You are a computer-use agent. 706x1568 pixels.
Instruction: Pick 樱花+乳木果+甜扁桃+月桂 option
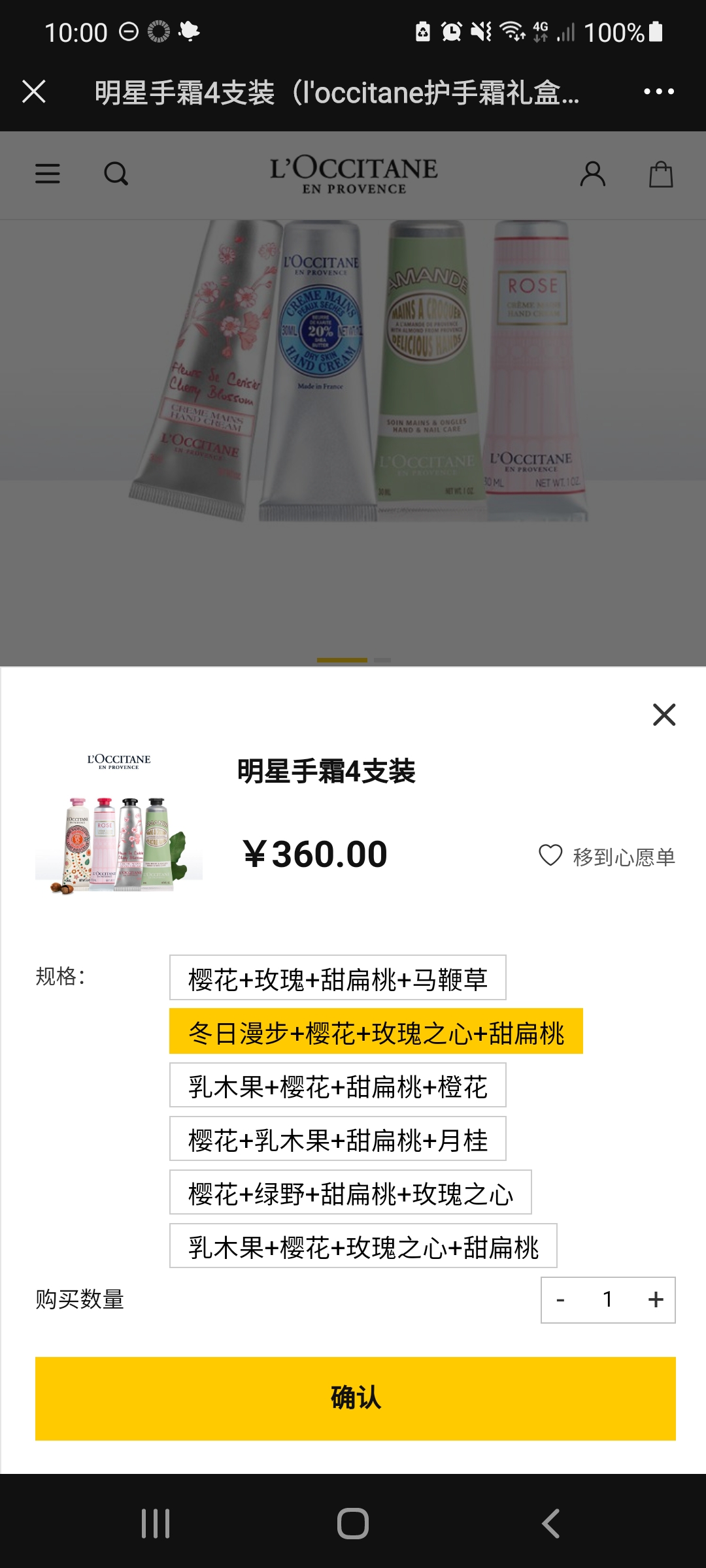337,1139
